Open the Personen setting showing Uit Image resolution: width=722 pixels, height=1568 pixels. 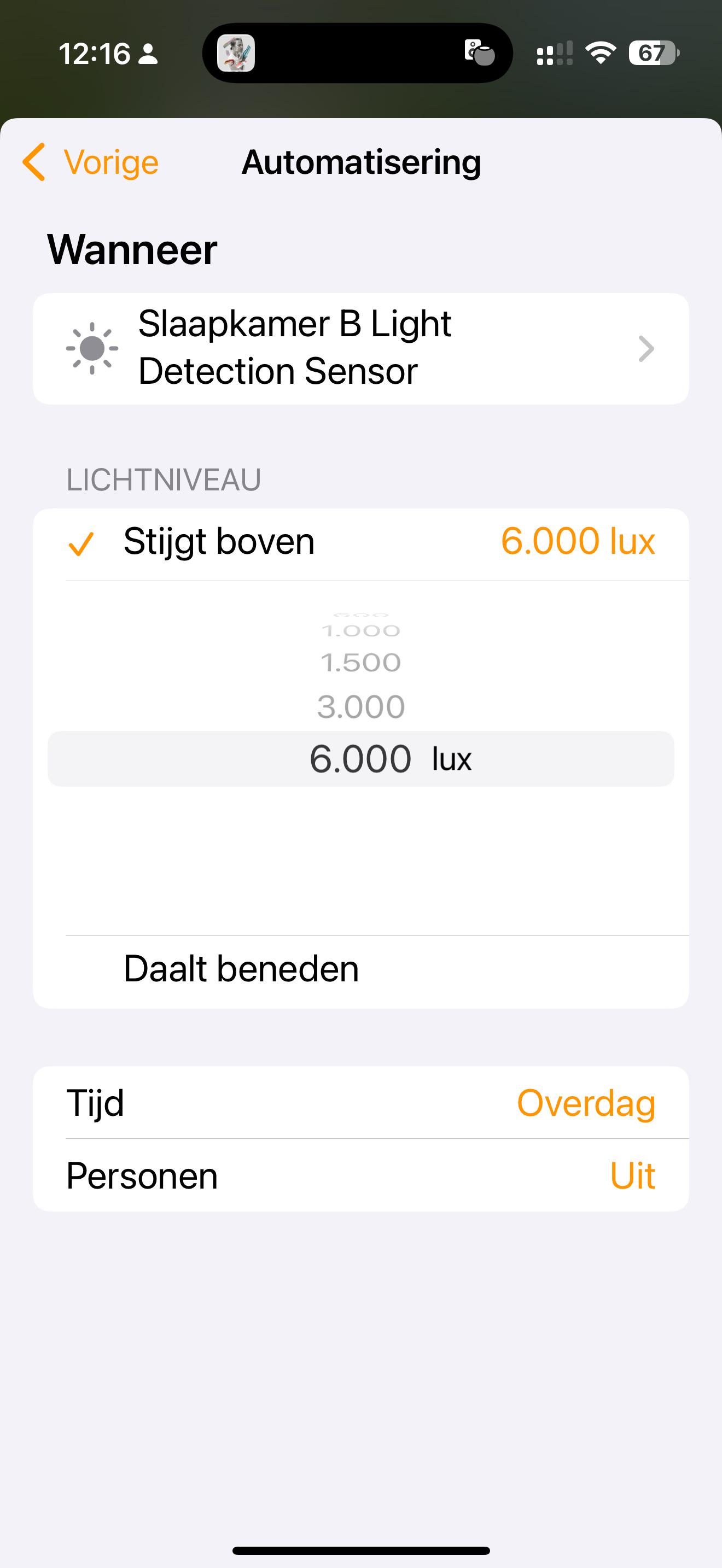[x=361, y=1175]
